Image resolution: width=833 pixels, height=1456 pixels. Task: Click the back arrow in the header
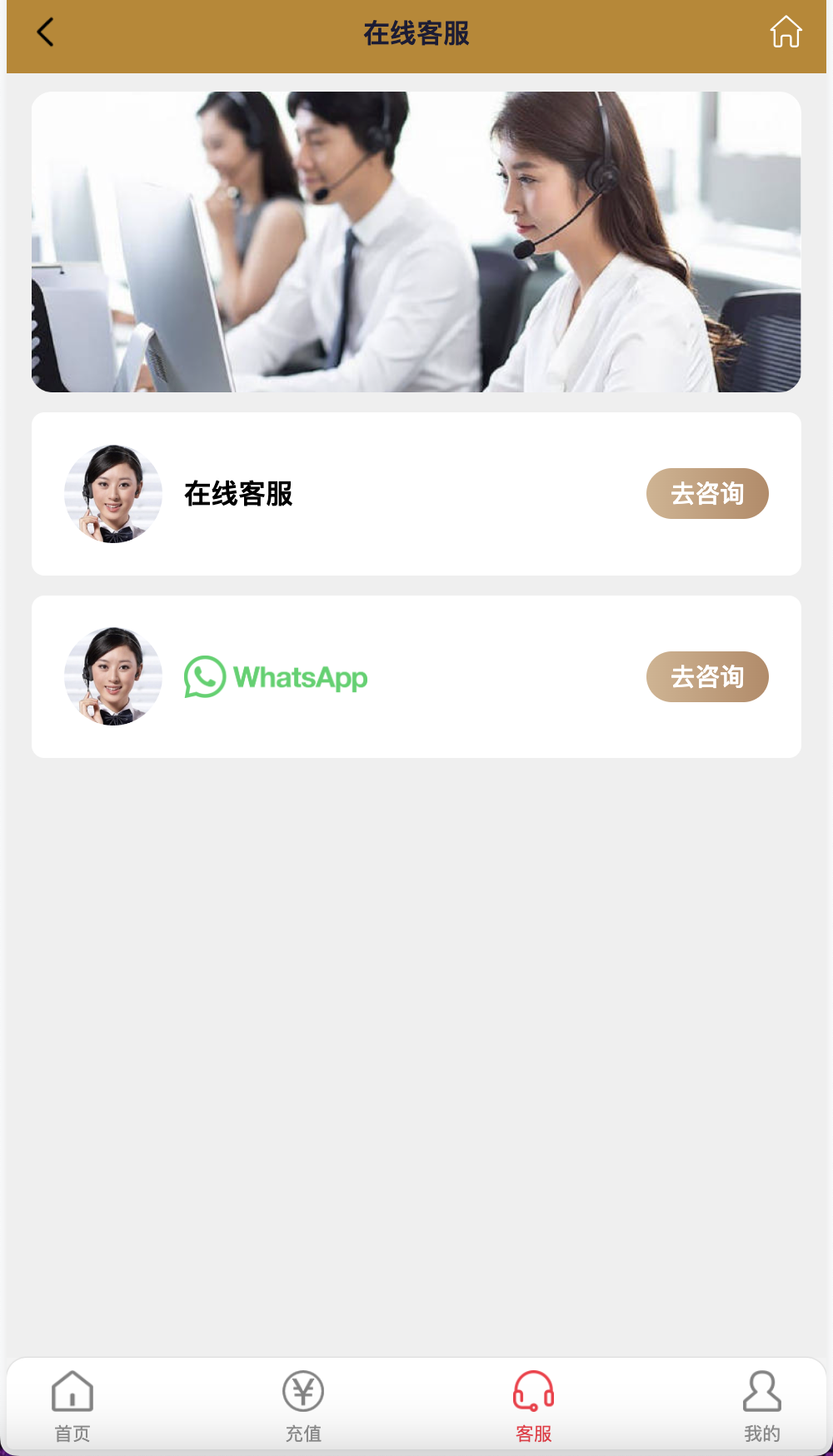click(45, 32)
